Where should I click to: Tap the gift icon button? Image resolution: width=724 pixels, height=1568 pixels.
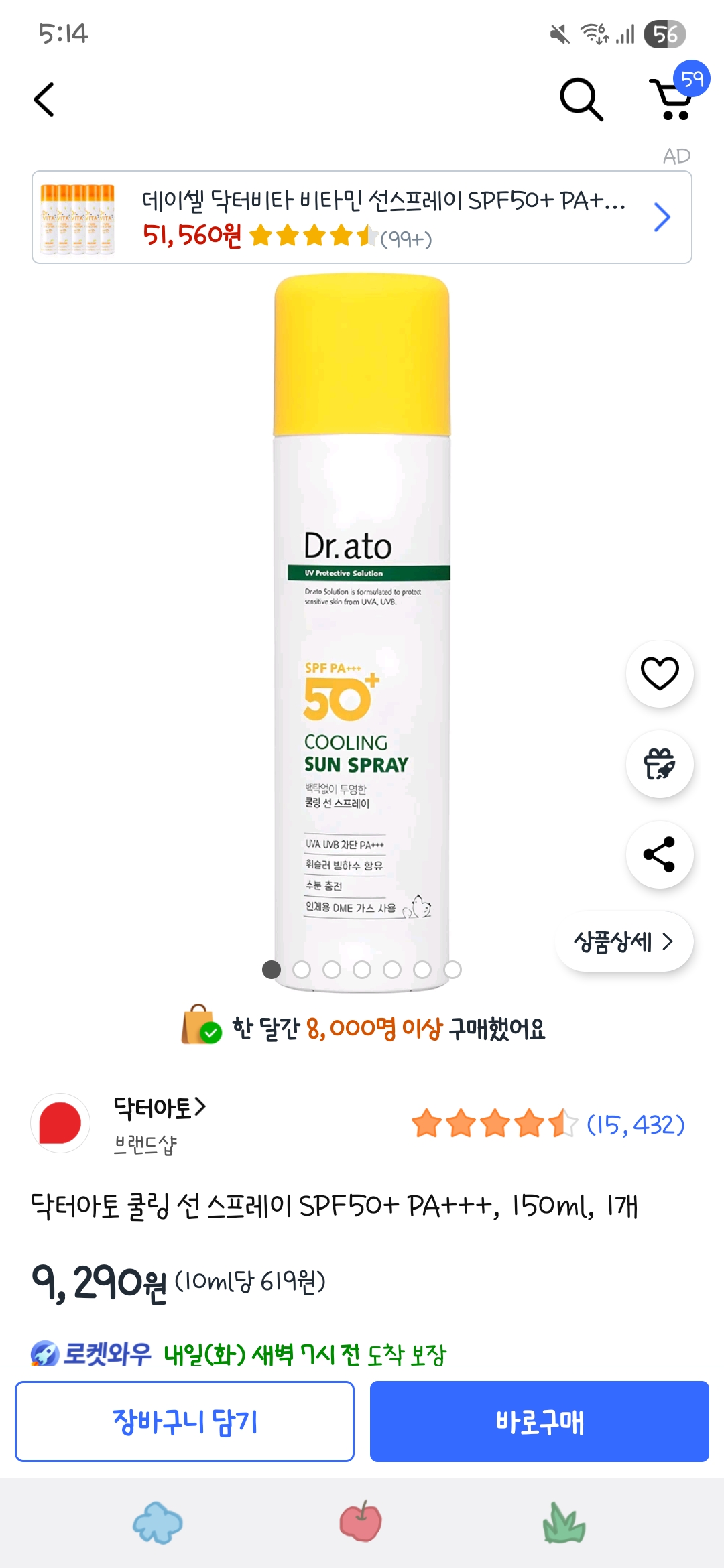tap(660, 765)
